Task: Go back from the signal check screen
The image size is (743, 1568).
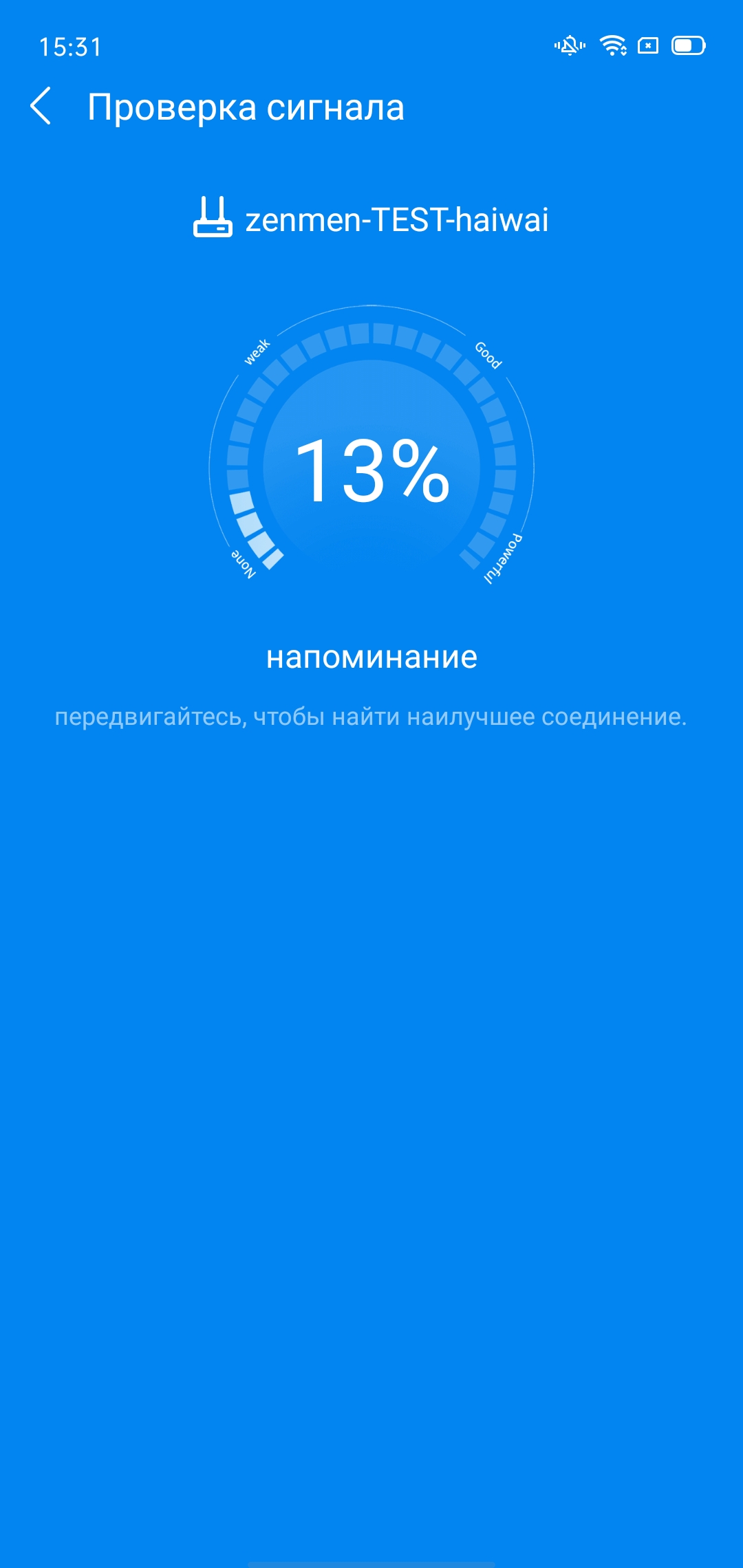Action: [41, 106]
